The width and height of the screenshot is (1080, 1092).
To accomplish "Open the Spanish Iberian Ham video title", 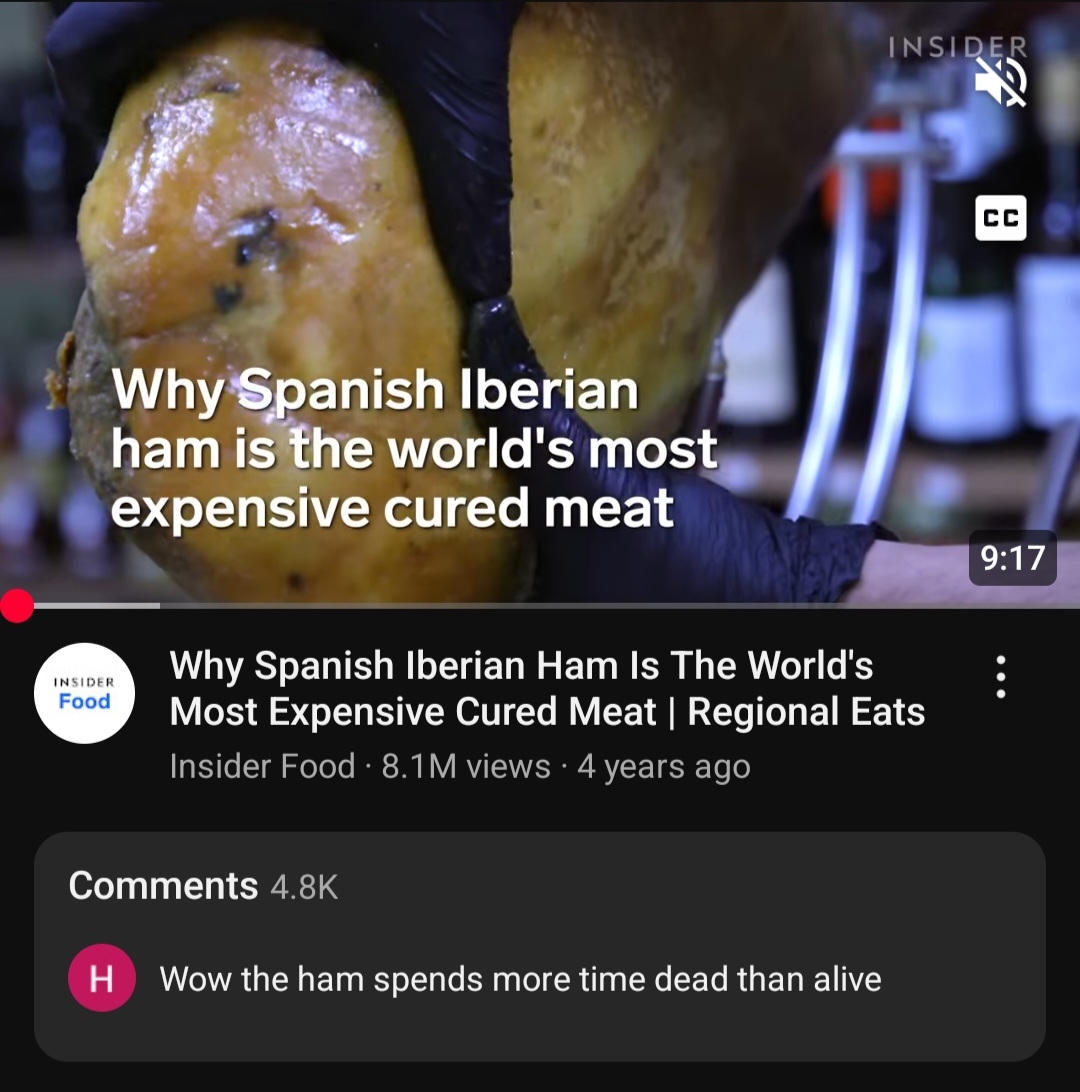I will [546, 689].
